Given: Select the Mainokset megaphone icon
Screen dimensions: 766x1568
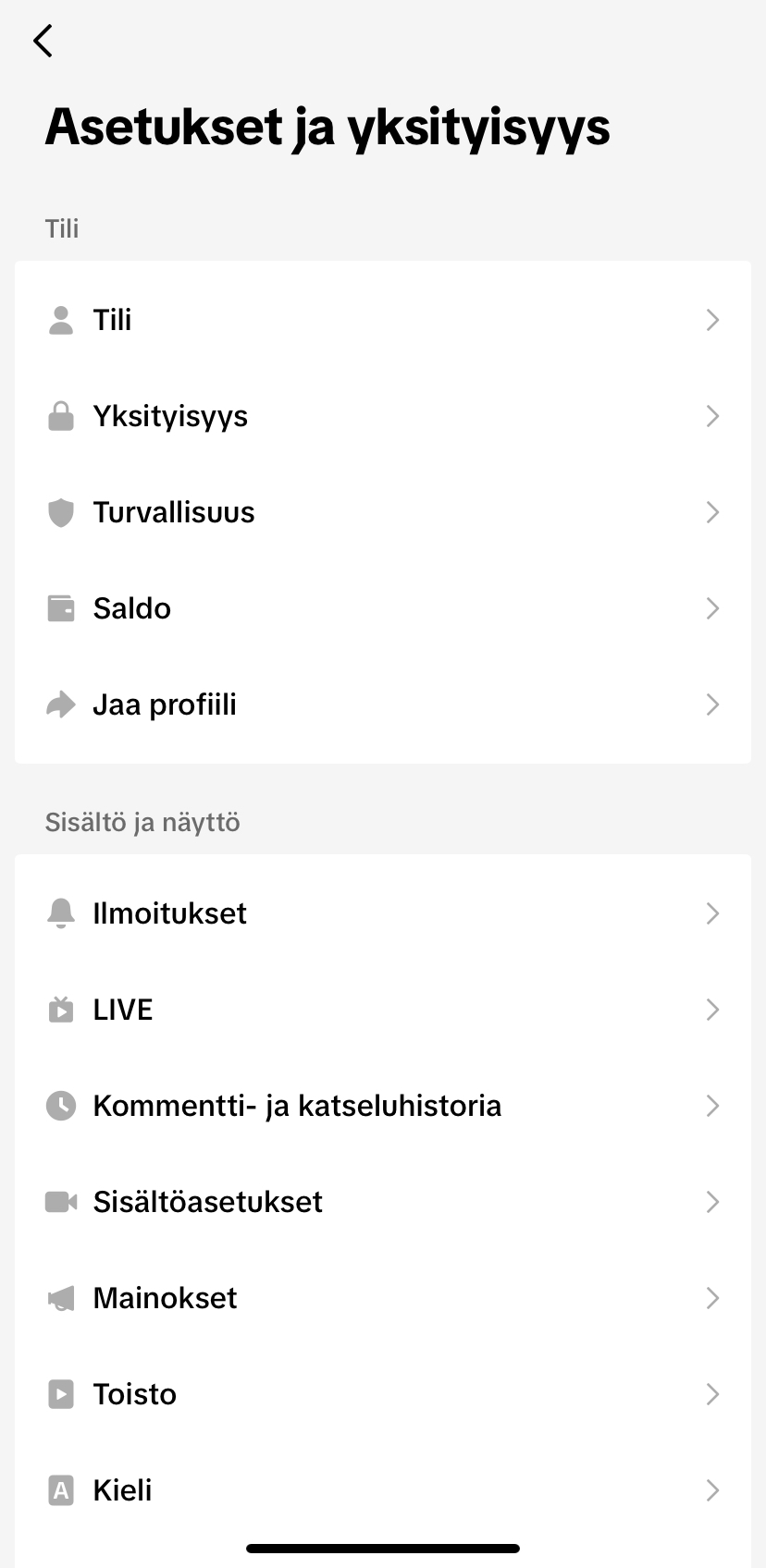Looking at the screenshot, I should (x=60, y=1298).
